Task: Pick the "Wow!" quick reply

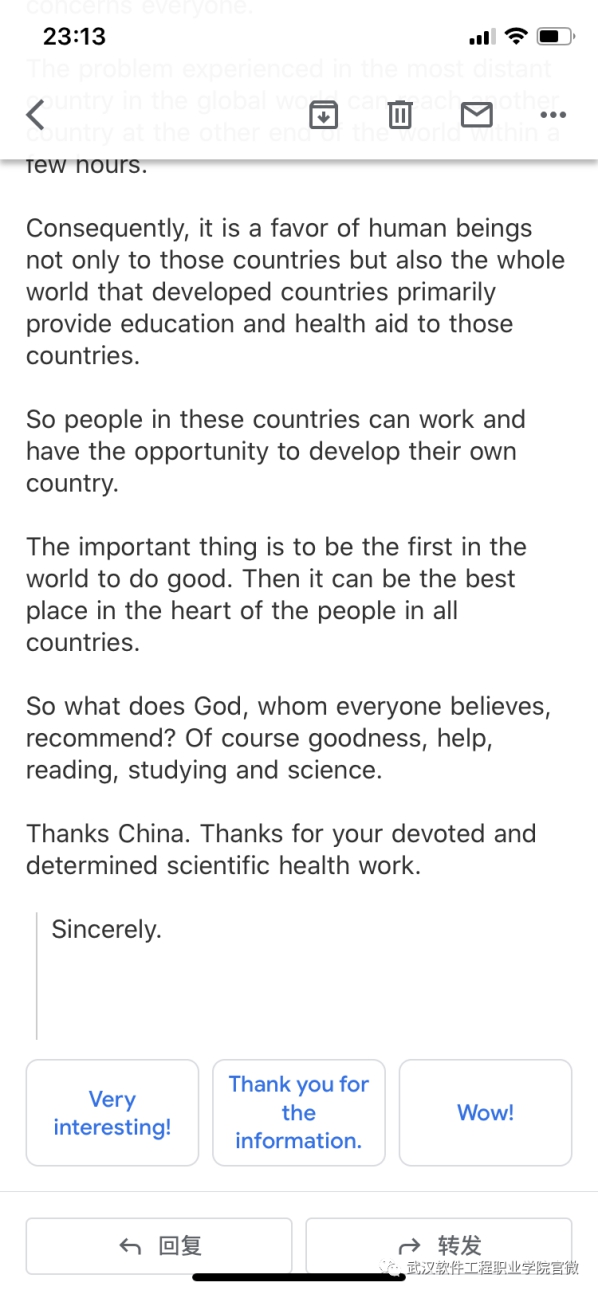Action: (x=486, y=1113)
